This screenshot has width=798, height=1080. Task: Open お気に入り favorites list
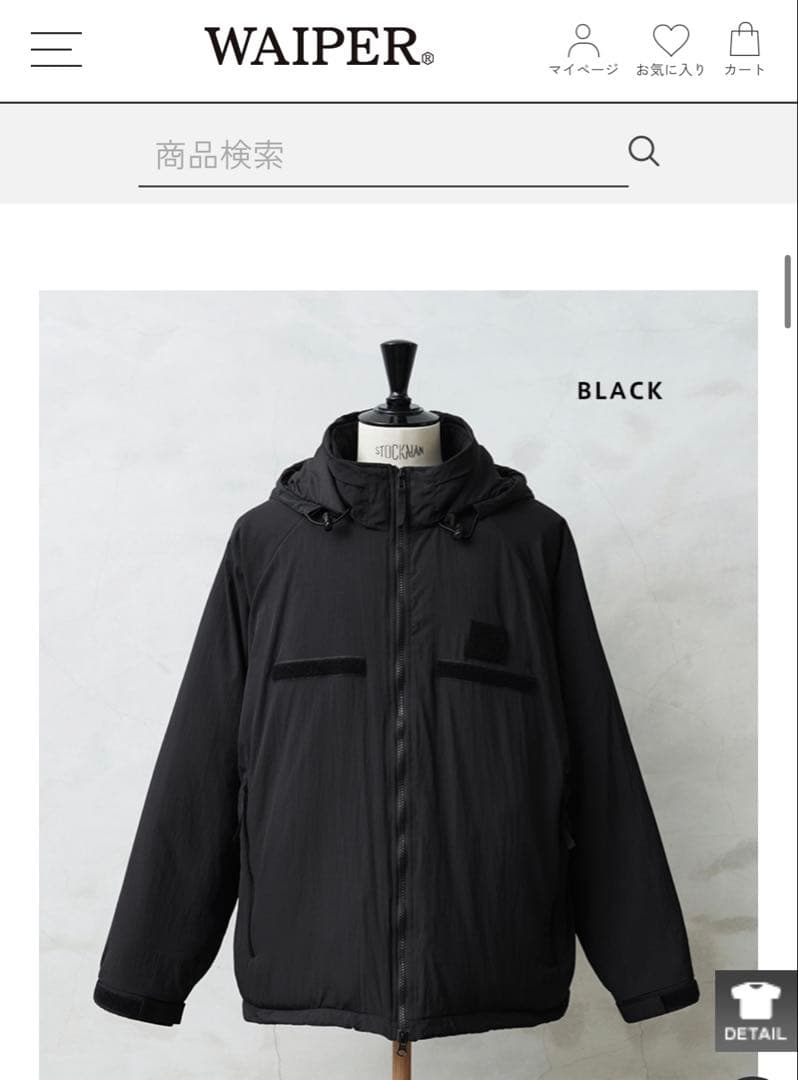[670, 50]
